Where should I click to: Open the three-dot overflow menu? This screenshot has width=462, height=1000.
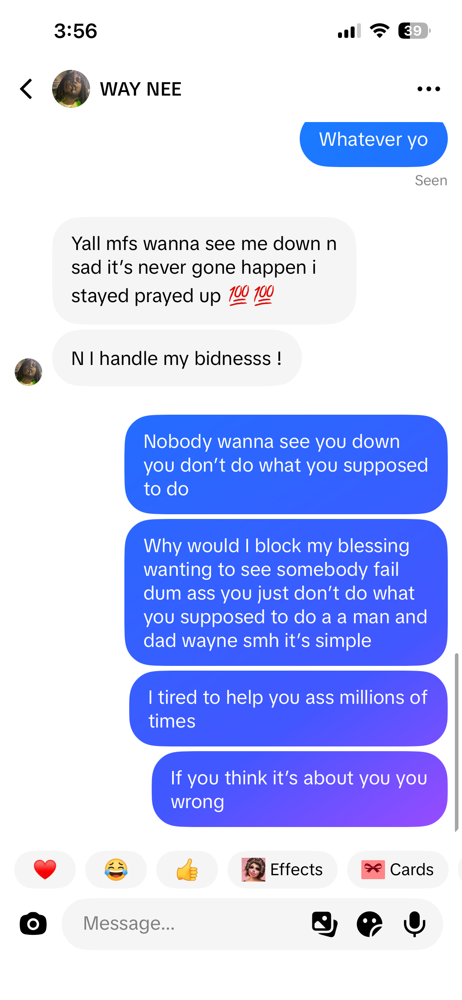point(428,89)
